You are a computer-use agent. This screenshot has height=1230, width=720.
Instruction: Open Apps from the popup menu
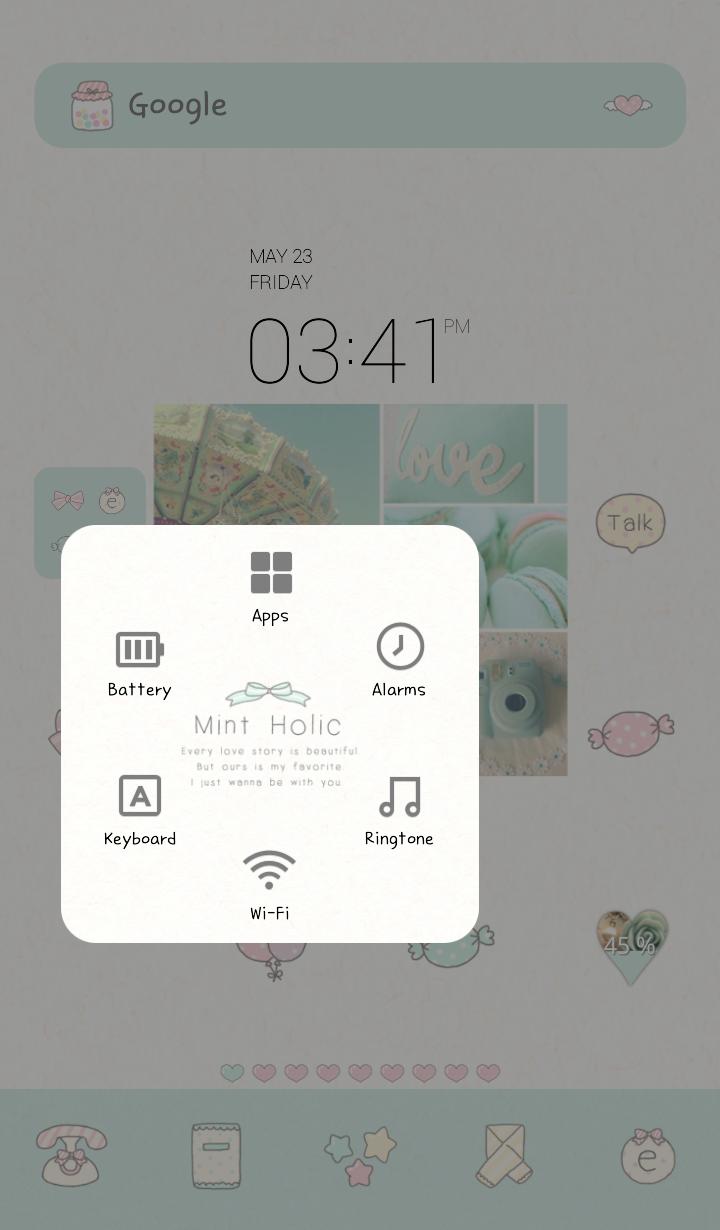tap(270, 587)
